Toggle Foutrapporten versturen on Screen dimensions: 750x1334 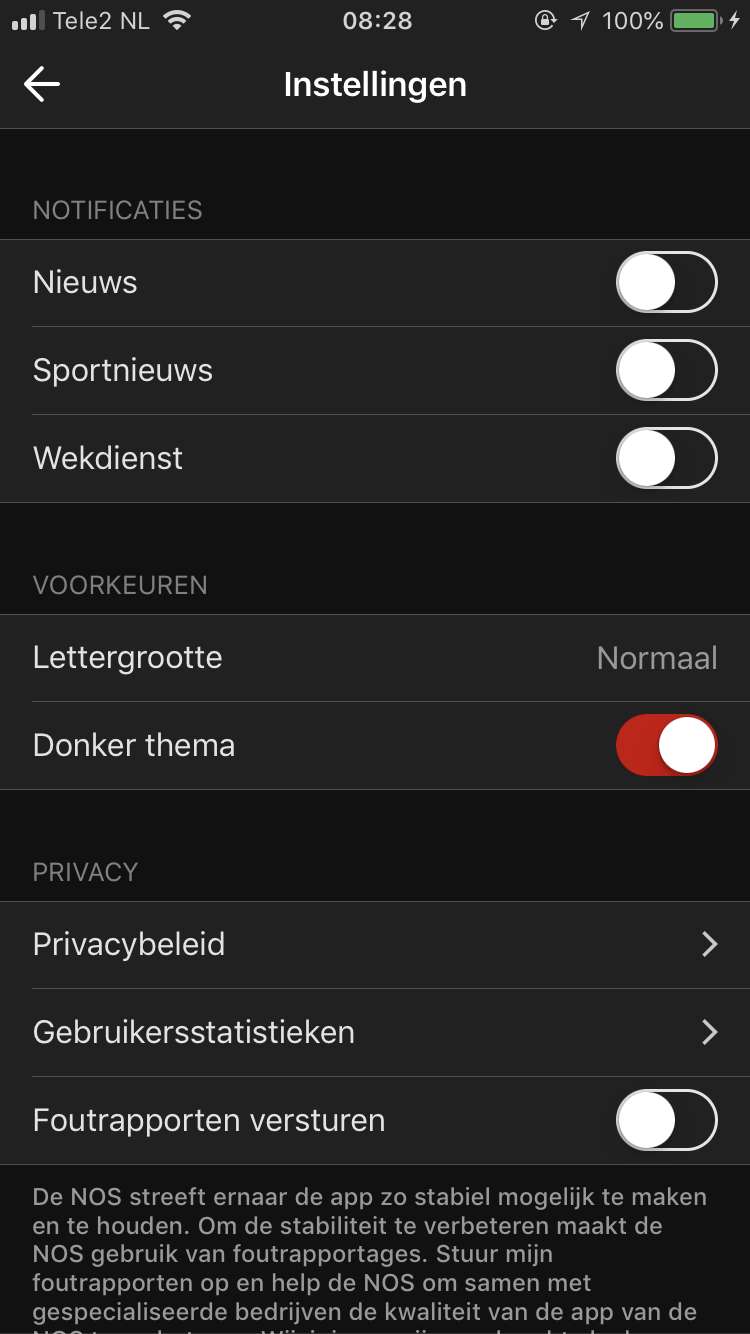(x=667, y=1121)
